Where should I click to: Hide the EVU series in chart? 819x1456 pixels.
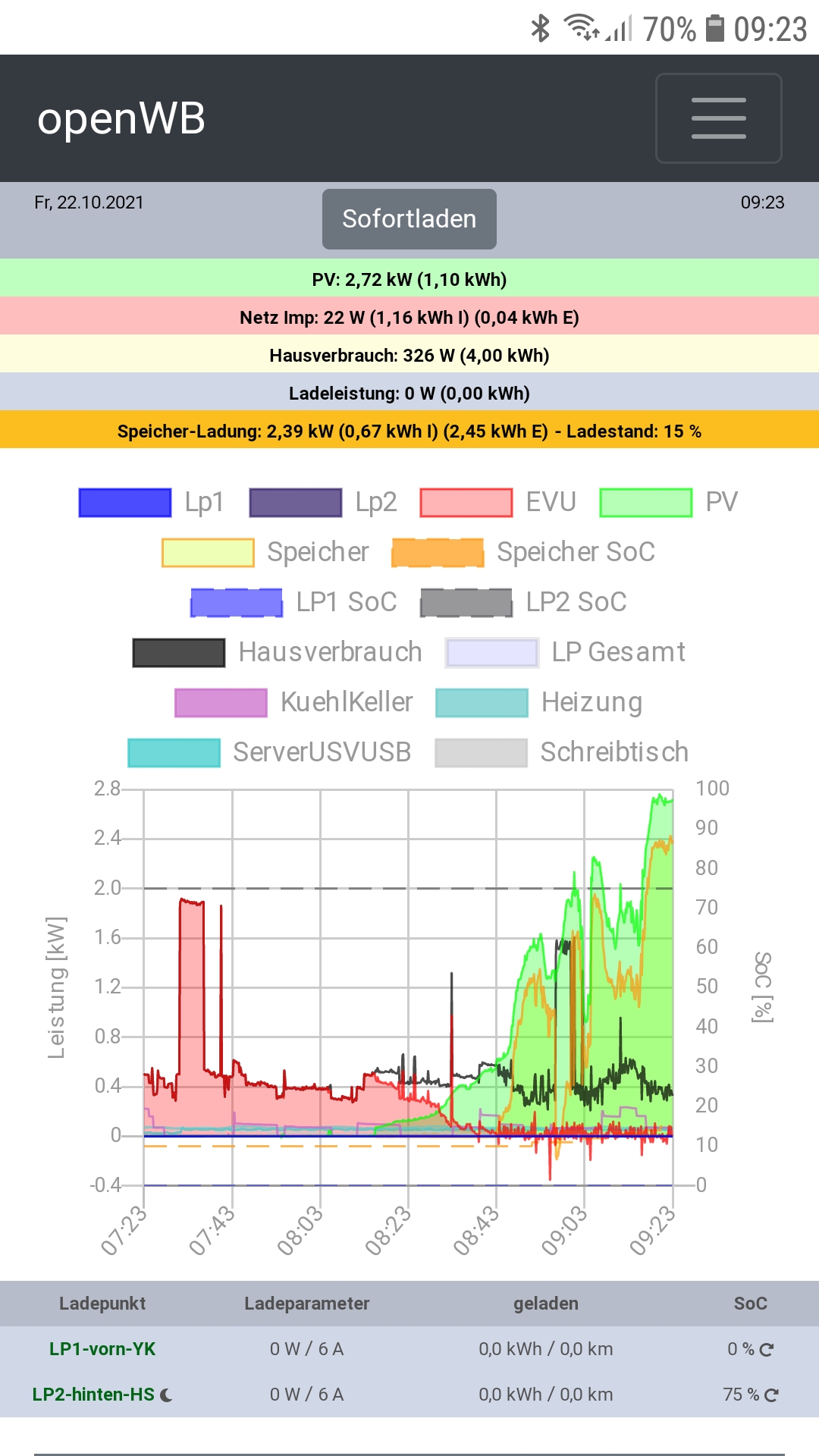(x=498, y=502)
